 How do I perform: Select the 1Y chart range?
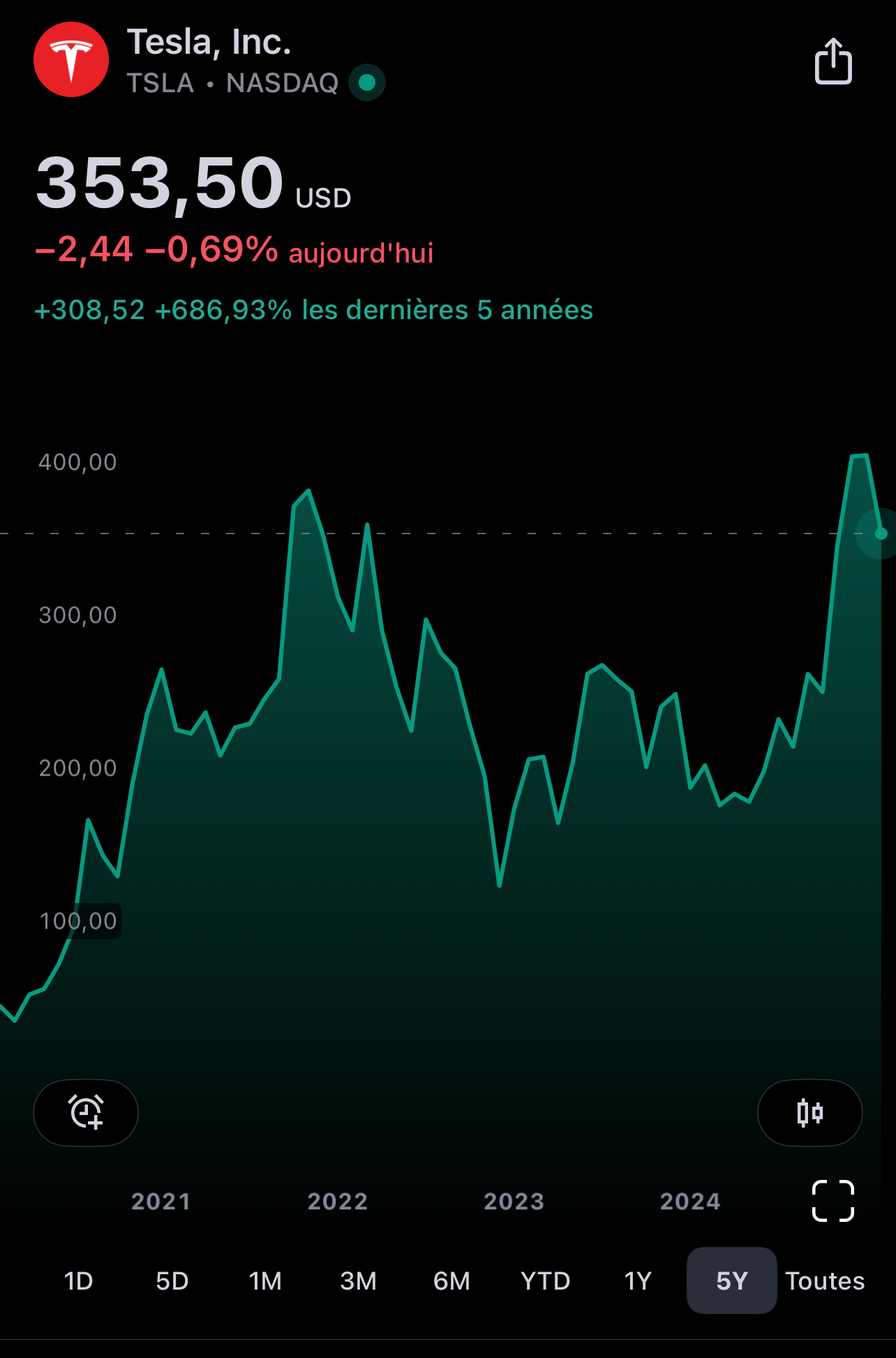coord(638,1280)
